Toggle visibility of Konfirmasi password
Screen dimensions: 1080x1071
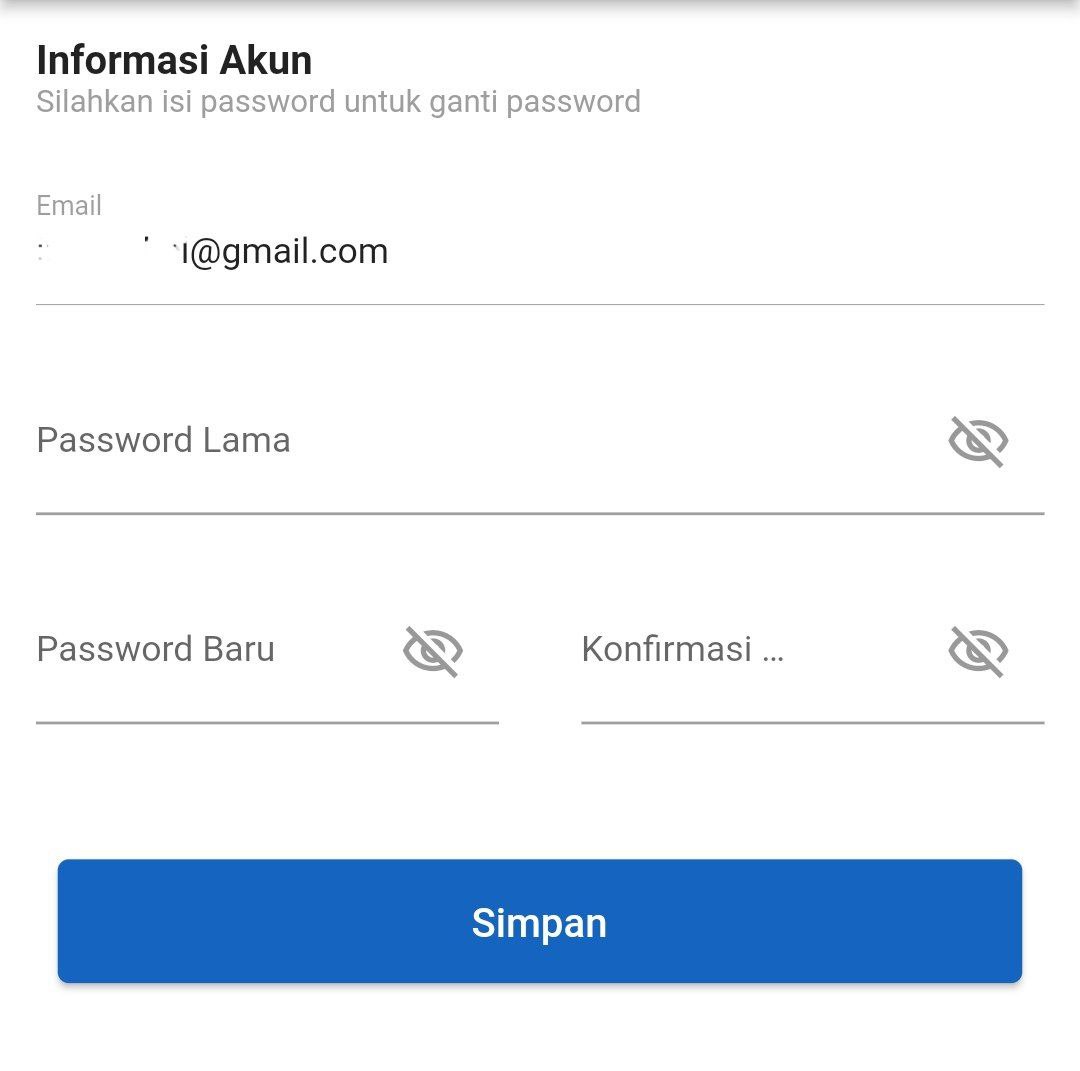pos(978,651)
